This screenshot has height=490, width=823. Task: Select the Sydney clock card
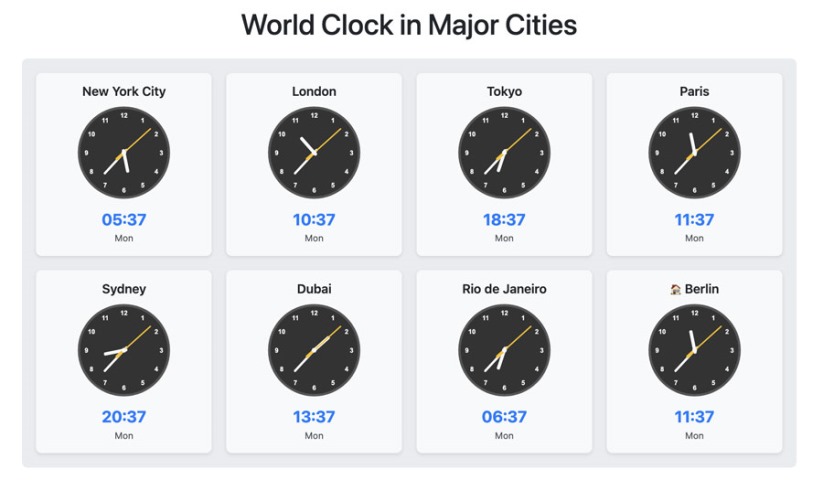124,361
